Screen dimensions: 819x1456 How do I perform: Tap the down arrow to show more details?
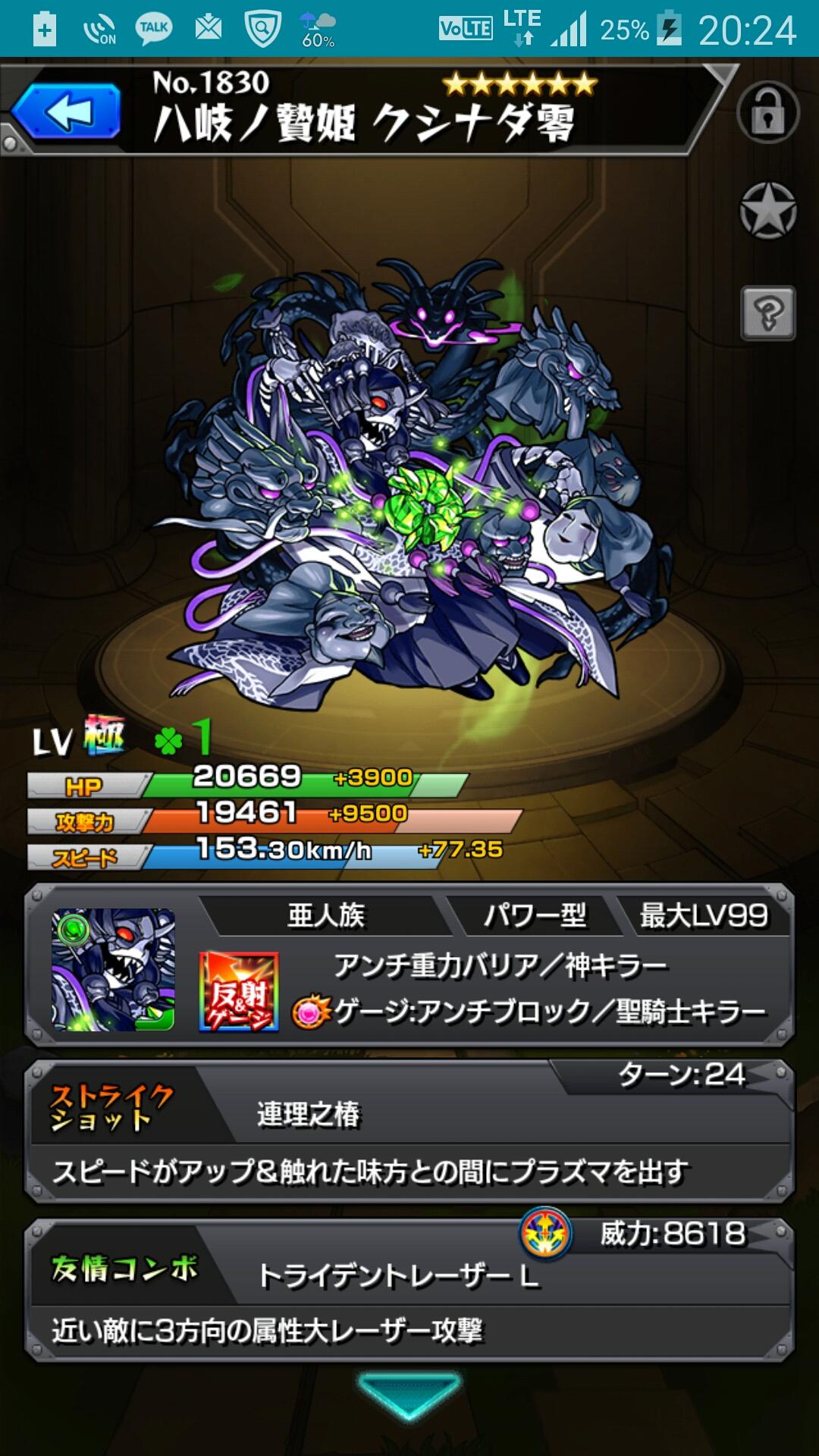[x=409, y=1394]
